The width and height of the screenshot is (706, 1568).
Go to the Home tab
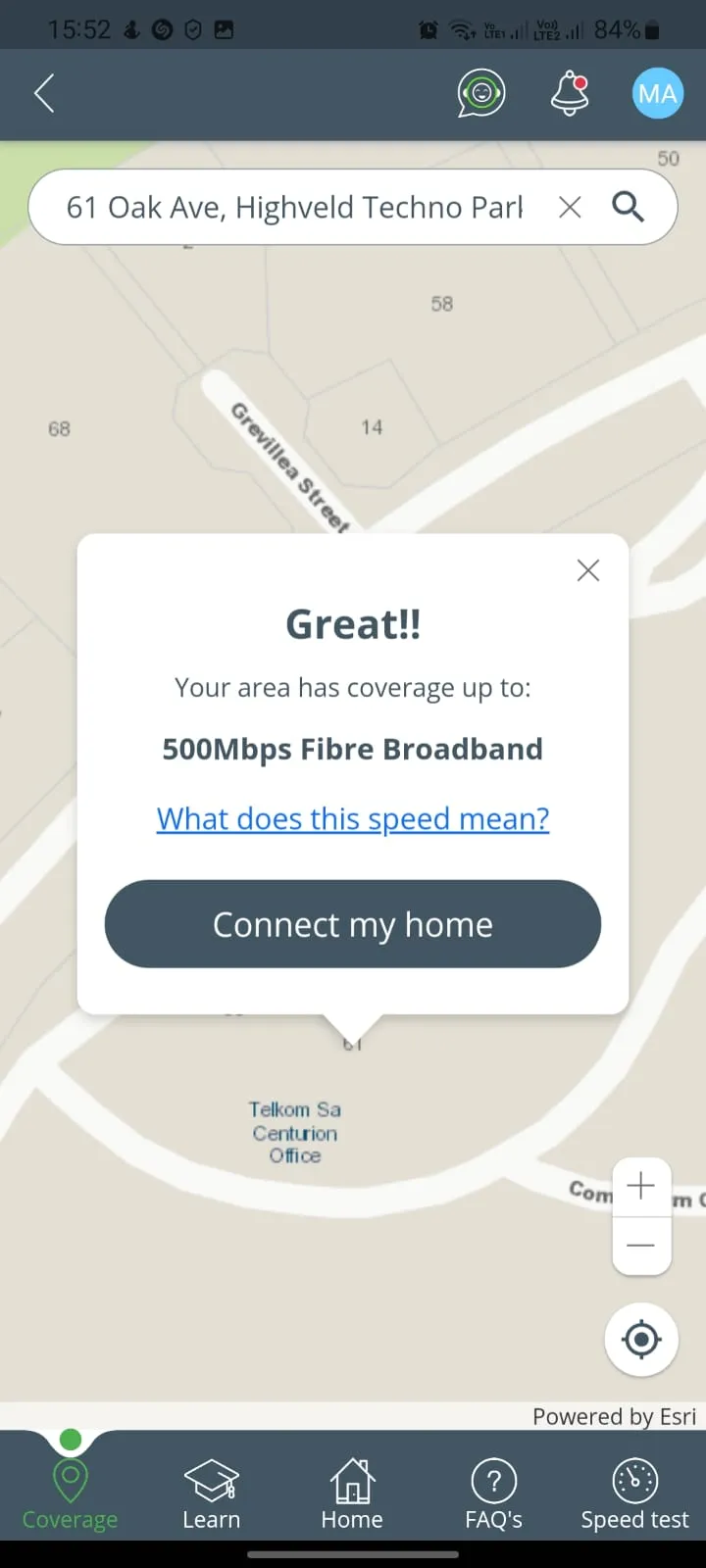[353, 1494]
